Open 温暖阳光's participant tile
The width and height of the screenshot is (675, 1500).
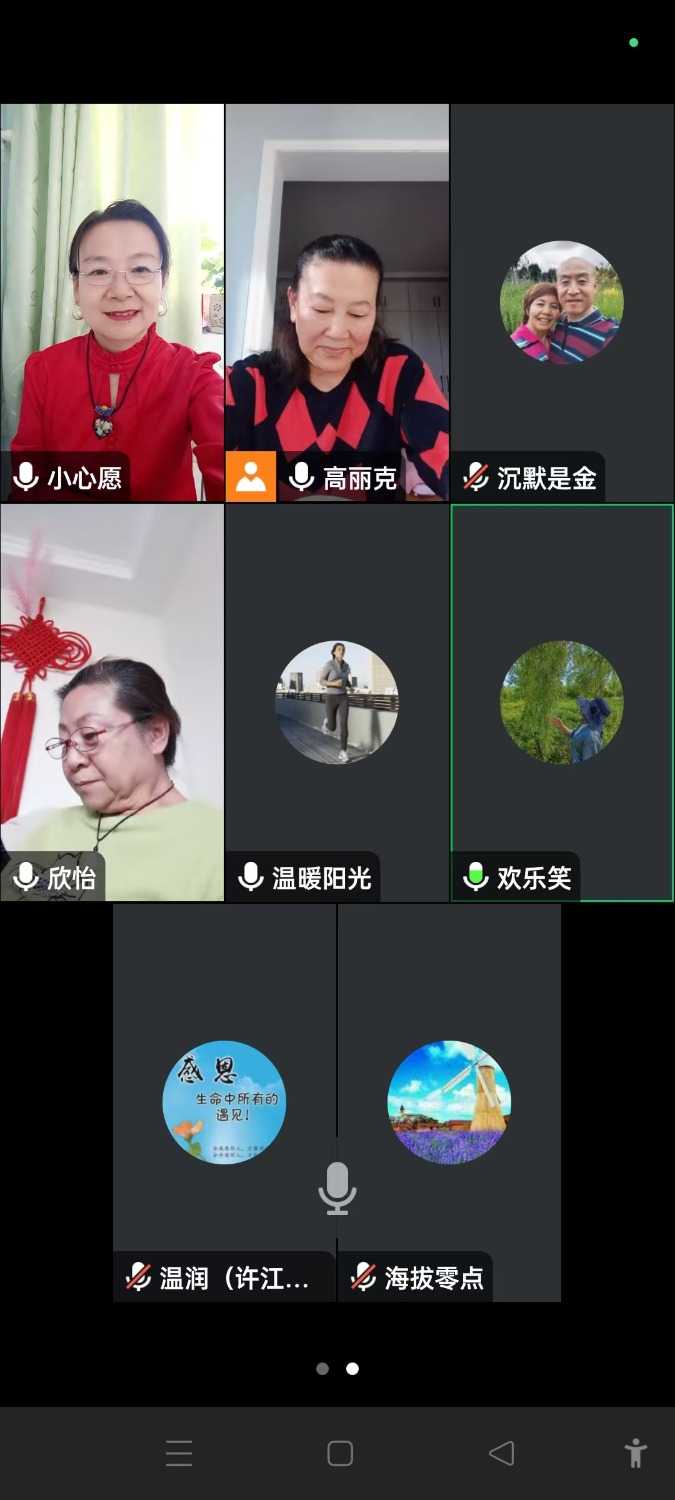337,702
